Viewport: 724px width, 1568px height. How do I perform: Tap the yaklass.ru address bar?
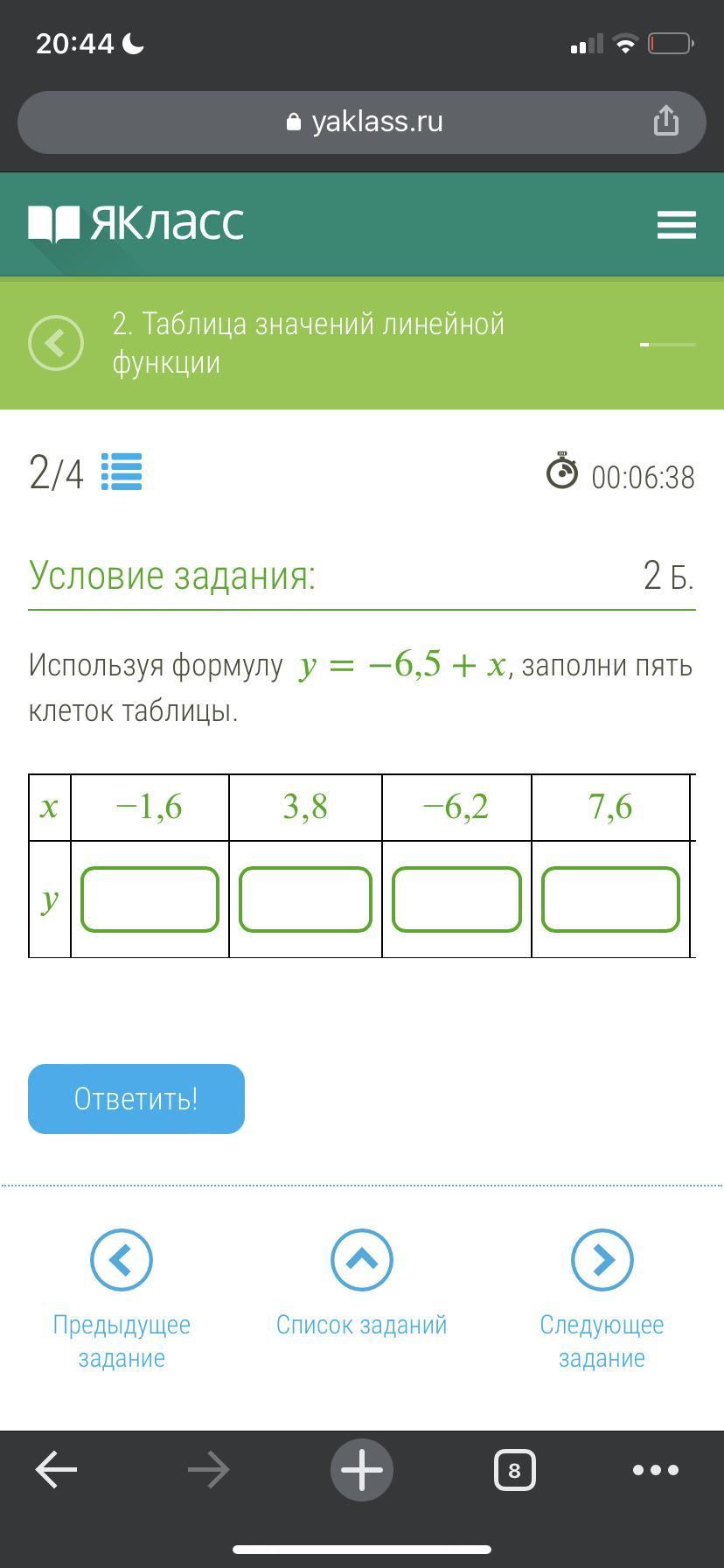point(362,122)
